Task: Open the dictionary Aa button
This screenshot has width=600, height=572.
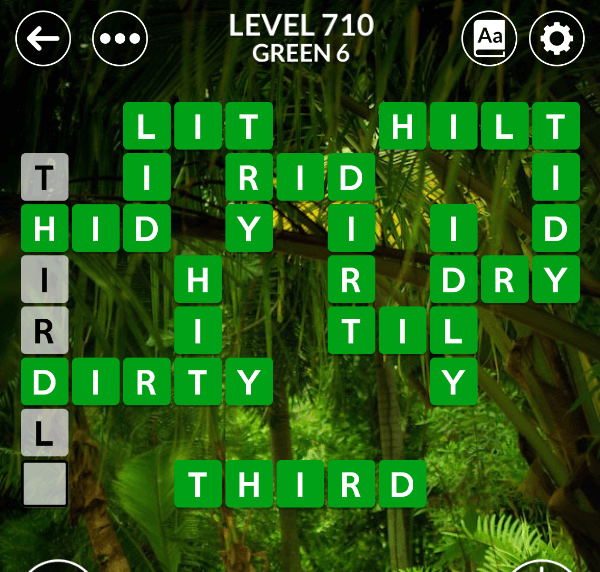Action: 489,39
